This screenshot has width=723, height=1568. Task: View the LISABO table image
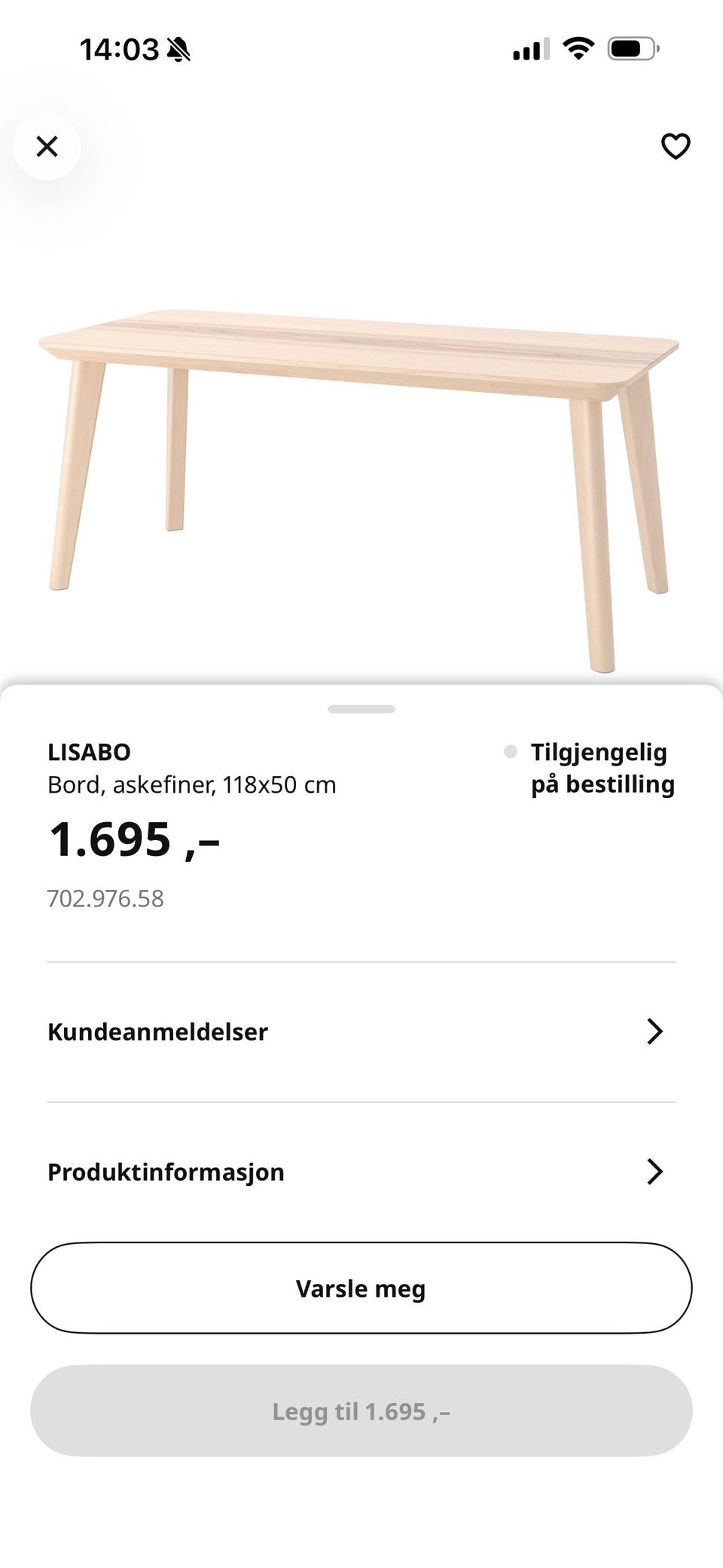[x=360, y=490]
